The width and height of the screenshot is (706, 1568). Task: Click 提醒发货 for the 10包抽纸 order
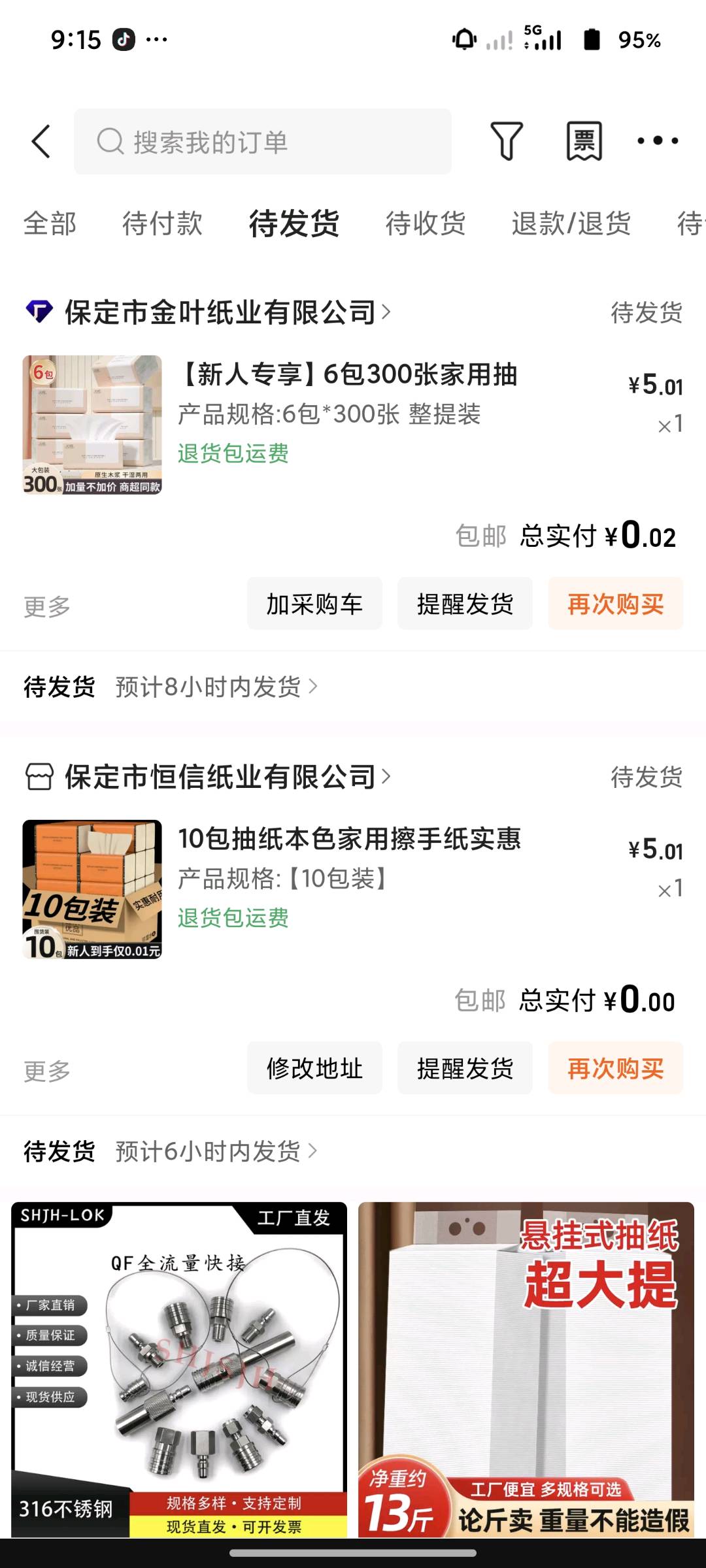465,1069
